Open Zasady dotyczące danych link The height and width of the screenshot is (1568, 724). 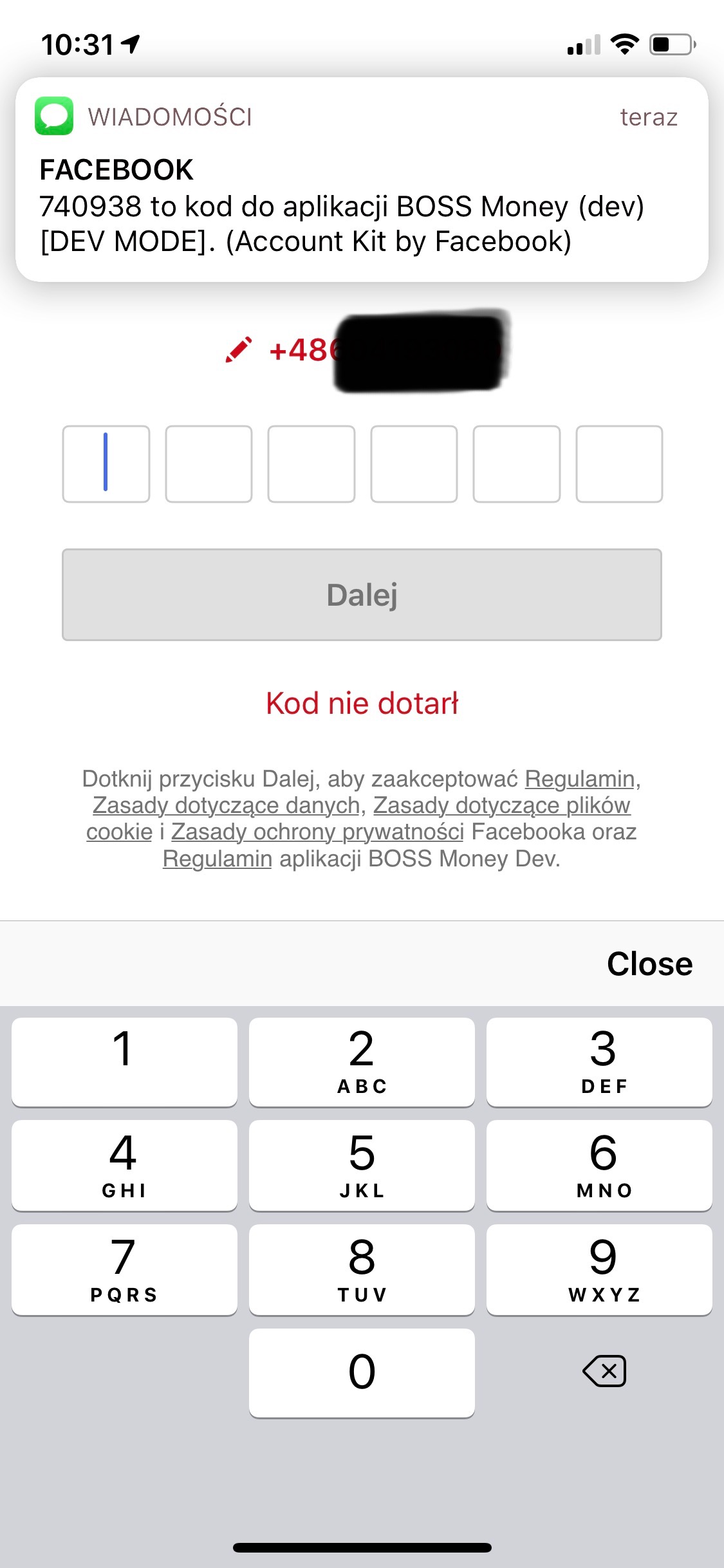coord(226,805)
